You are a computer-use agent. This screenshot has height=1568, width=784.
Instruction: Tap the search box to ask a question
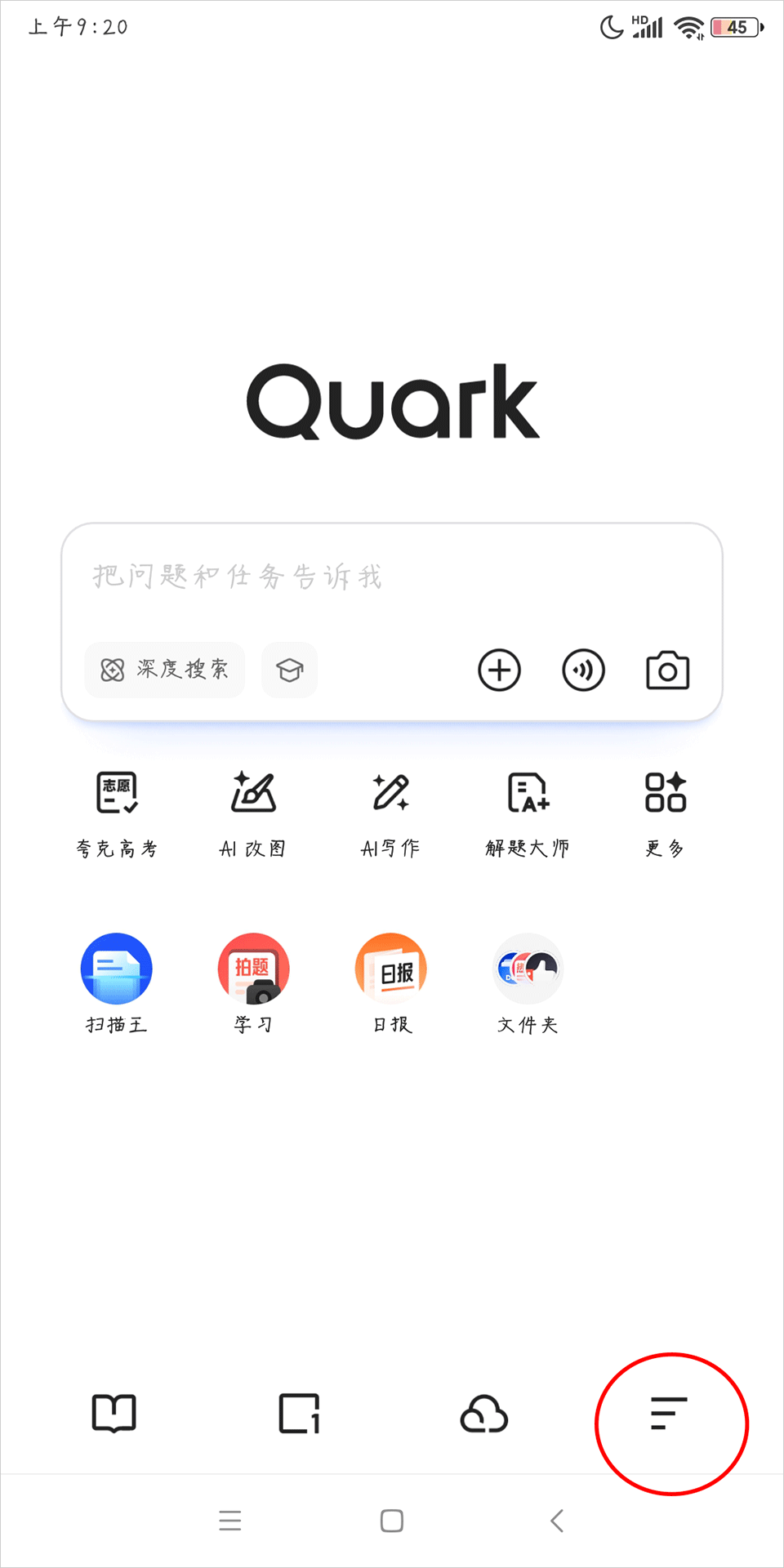point(392,578)
